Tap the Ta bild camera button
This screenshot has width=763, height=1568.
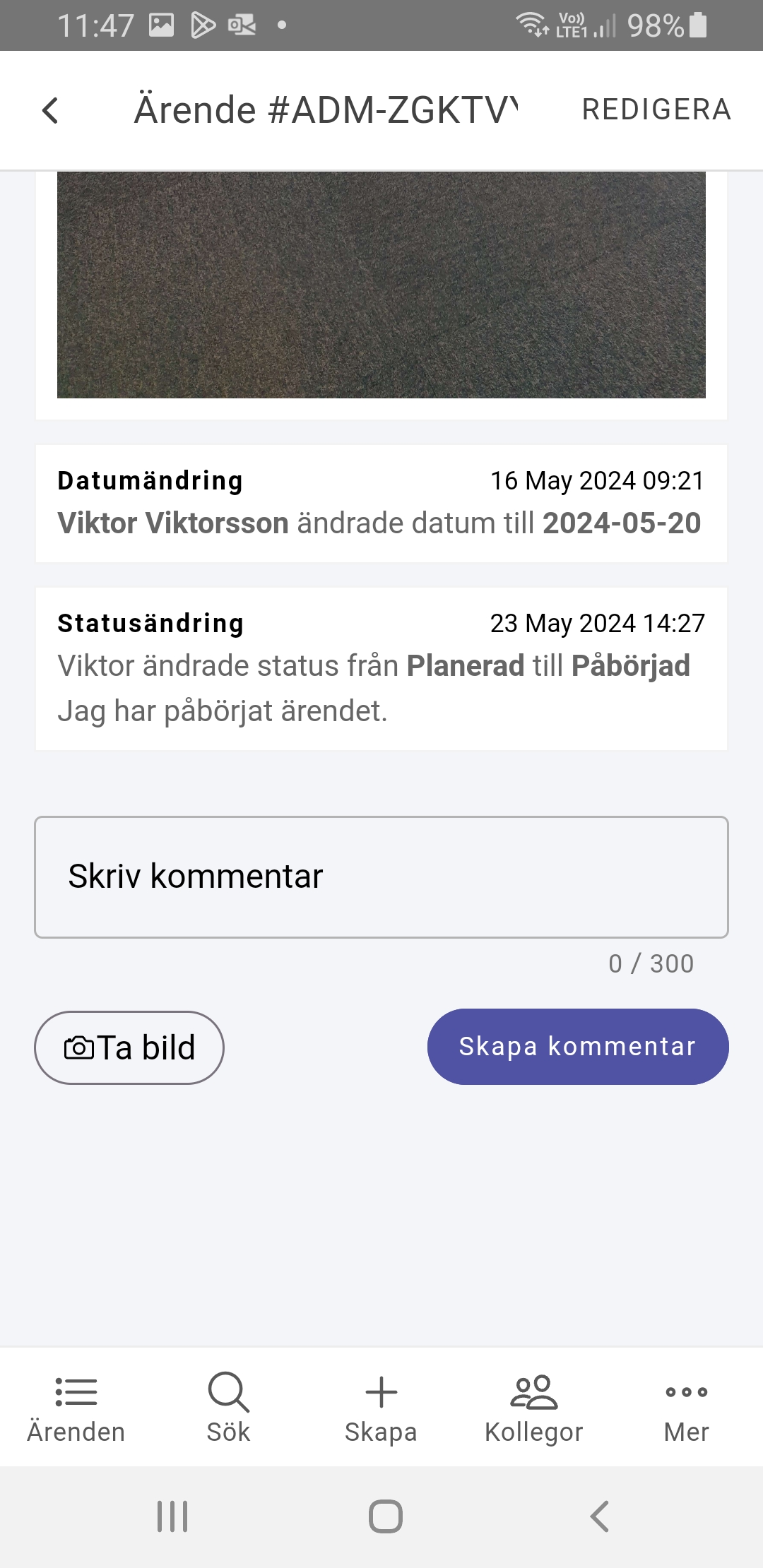129,1047
